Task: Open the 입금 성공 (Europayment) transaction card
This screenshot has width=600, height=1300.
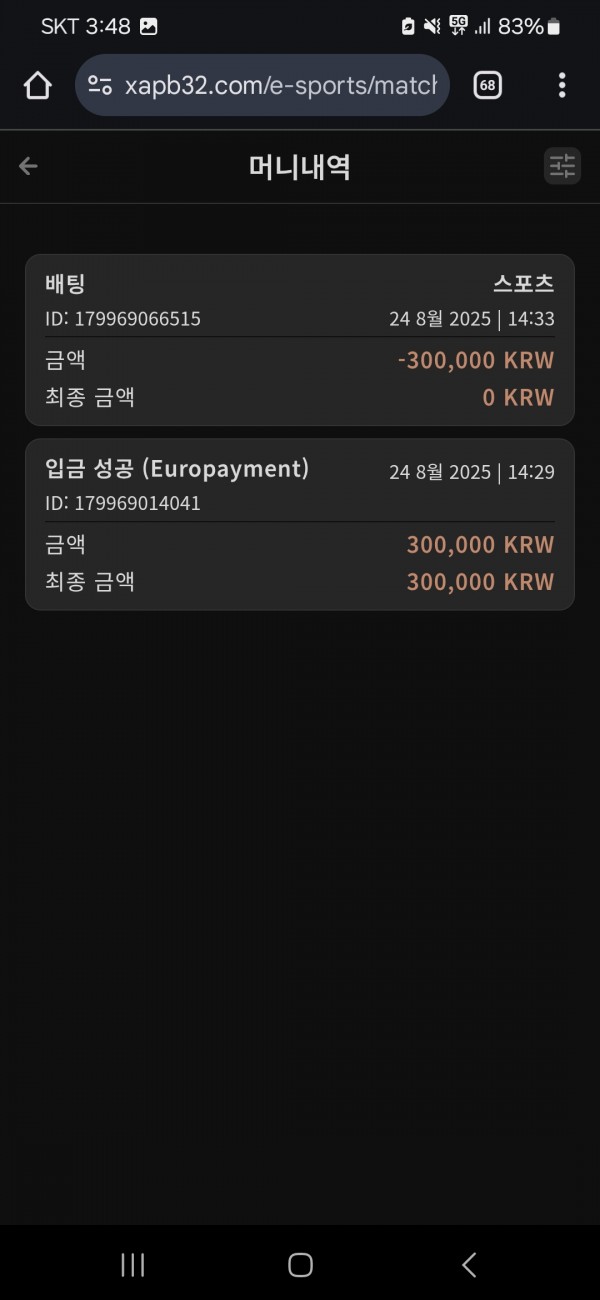Action: click(300, 524)
